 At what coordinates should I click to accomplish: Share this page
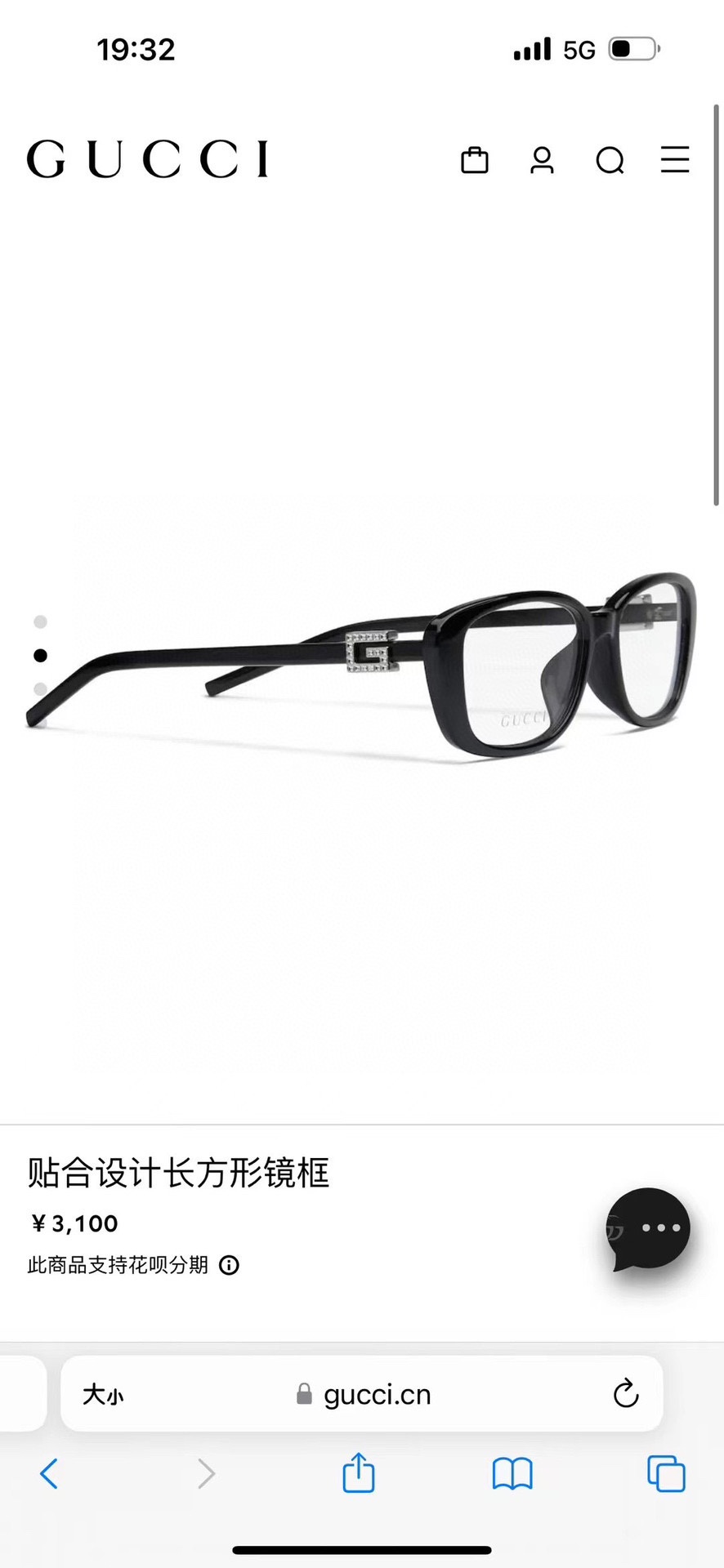[358, 1473]
